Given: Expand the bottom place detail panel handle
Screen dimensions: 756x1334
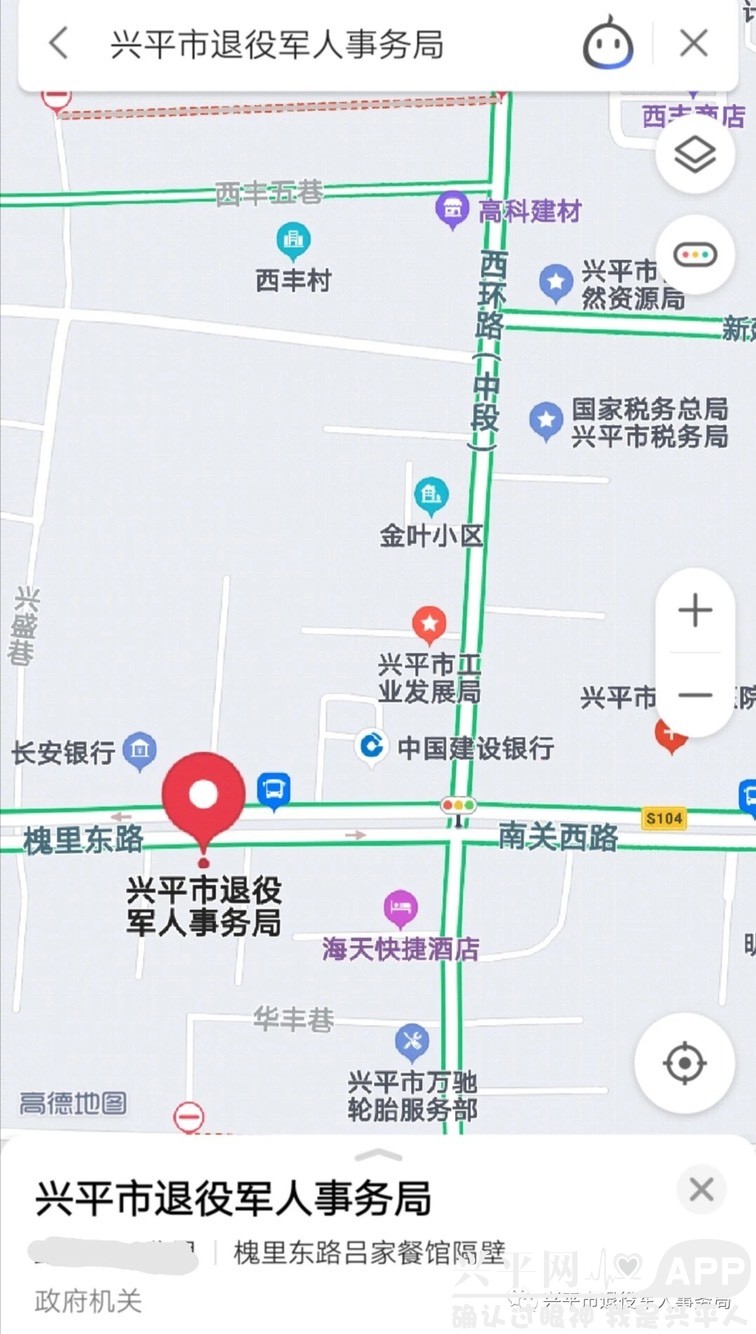Looking at the screenshot, I should click(378, 1154).
